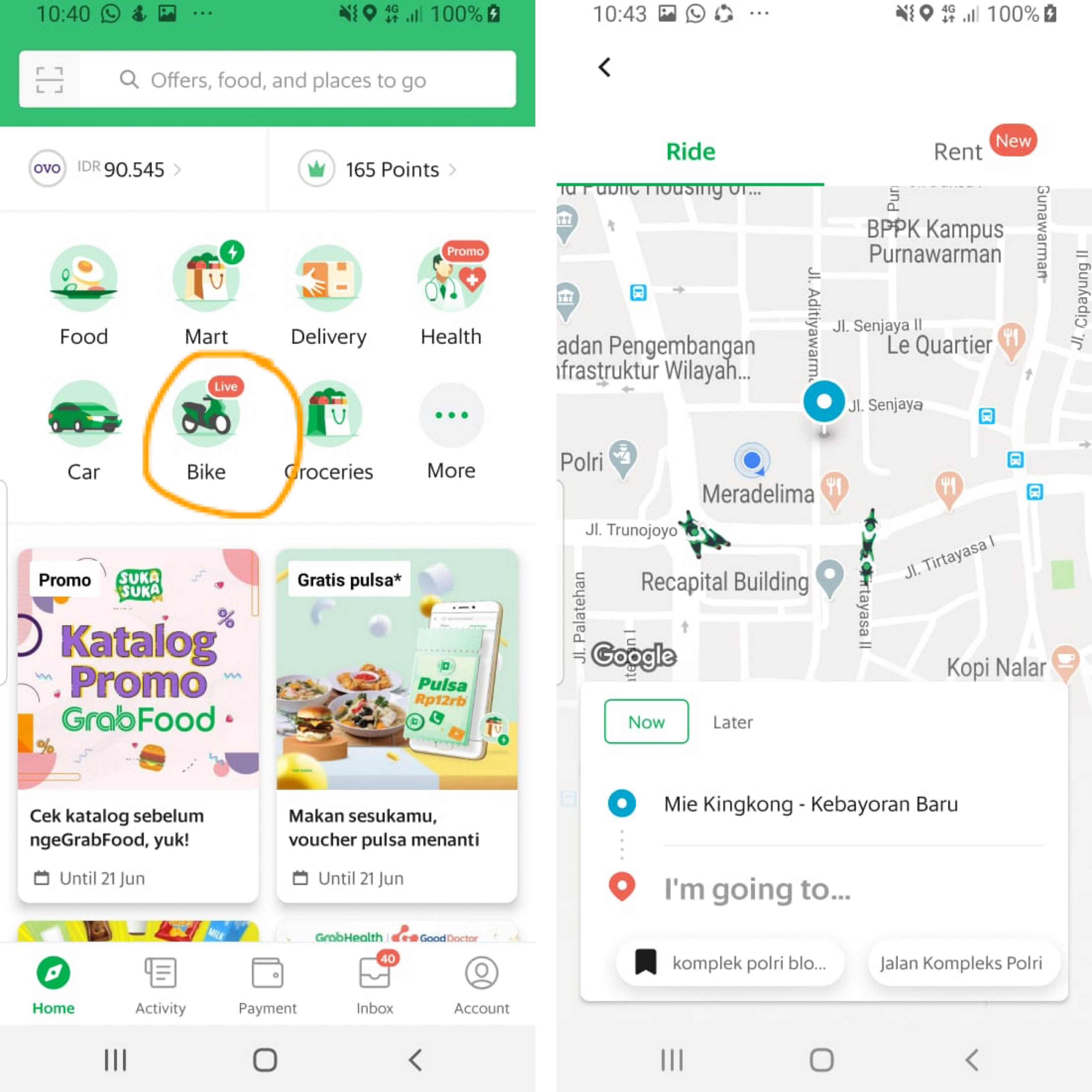View the 165 Points rewards
The image size is (1092, 1092).
pos(378,169)
